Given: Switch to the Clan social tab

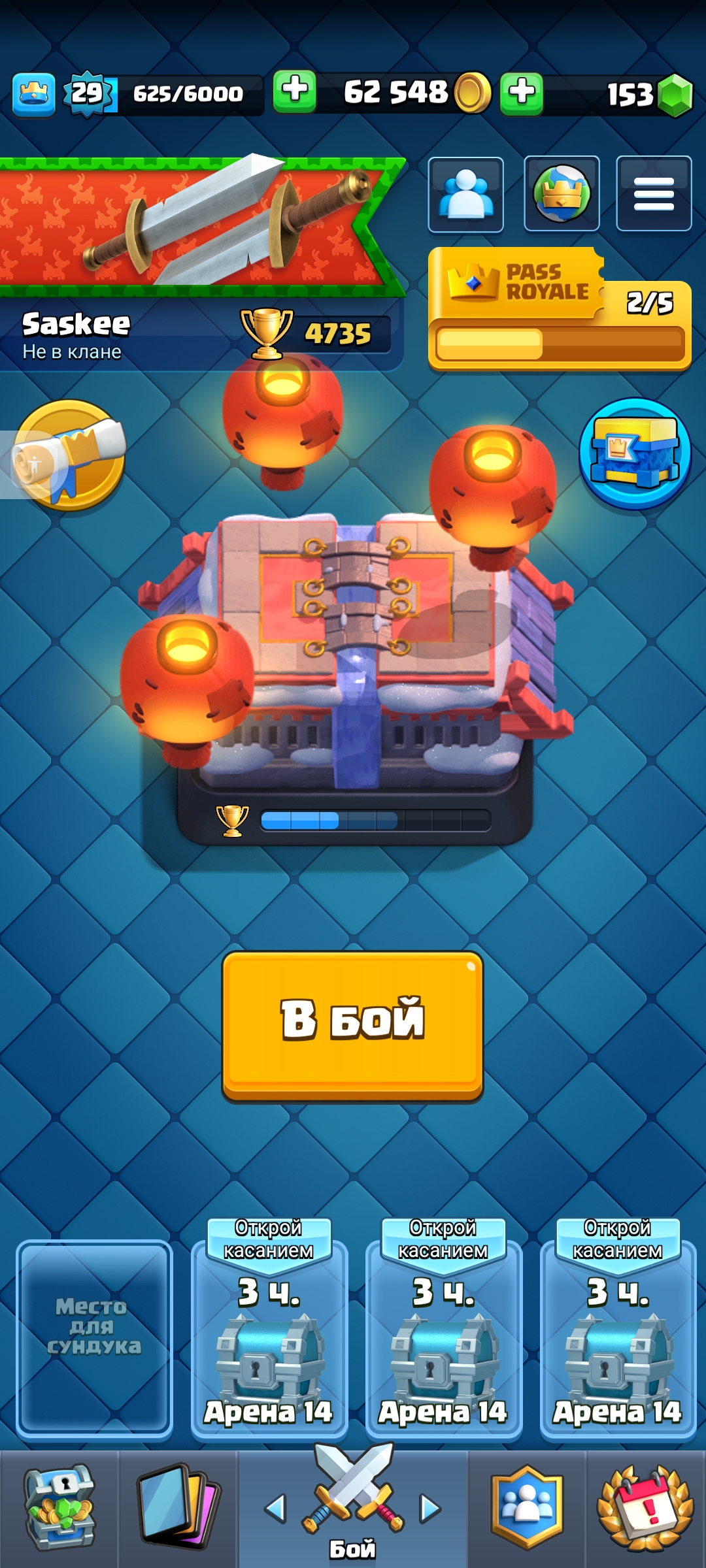Looking at the screenshot, I should pos(527,1509).
